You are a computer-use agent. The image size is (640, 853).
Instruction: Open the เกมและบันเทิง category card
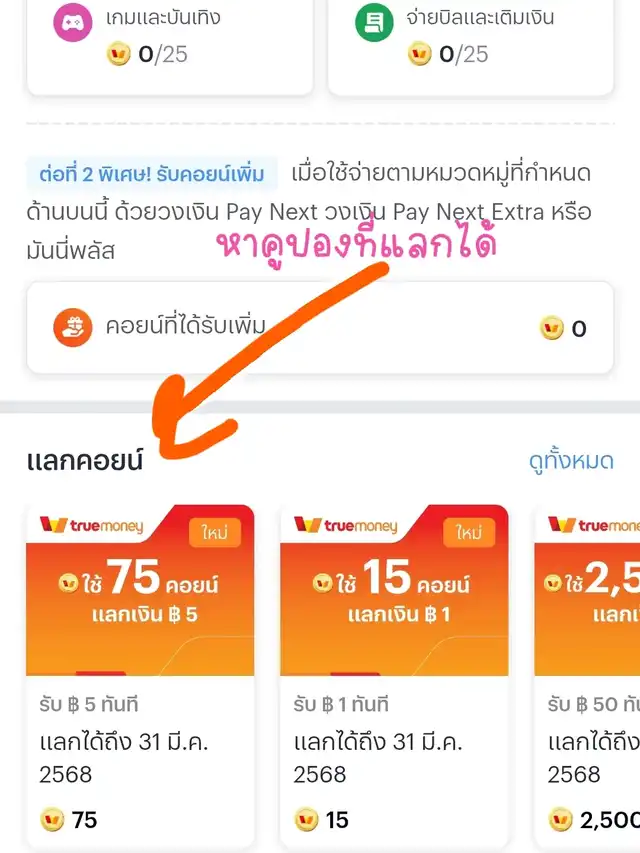pyautogui.click(x=166, y=45)
